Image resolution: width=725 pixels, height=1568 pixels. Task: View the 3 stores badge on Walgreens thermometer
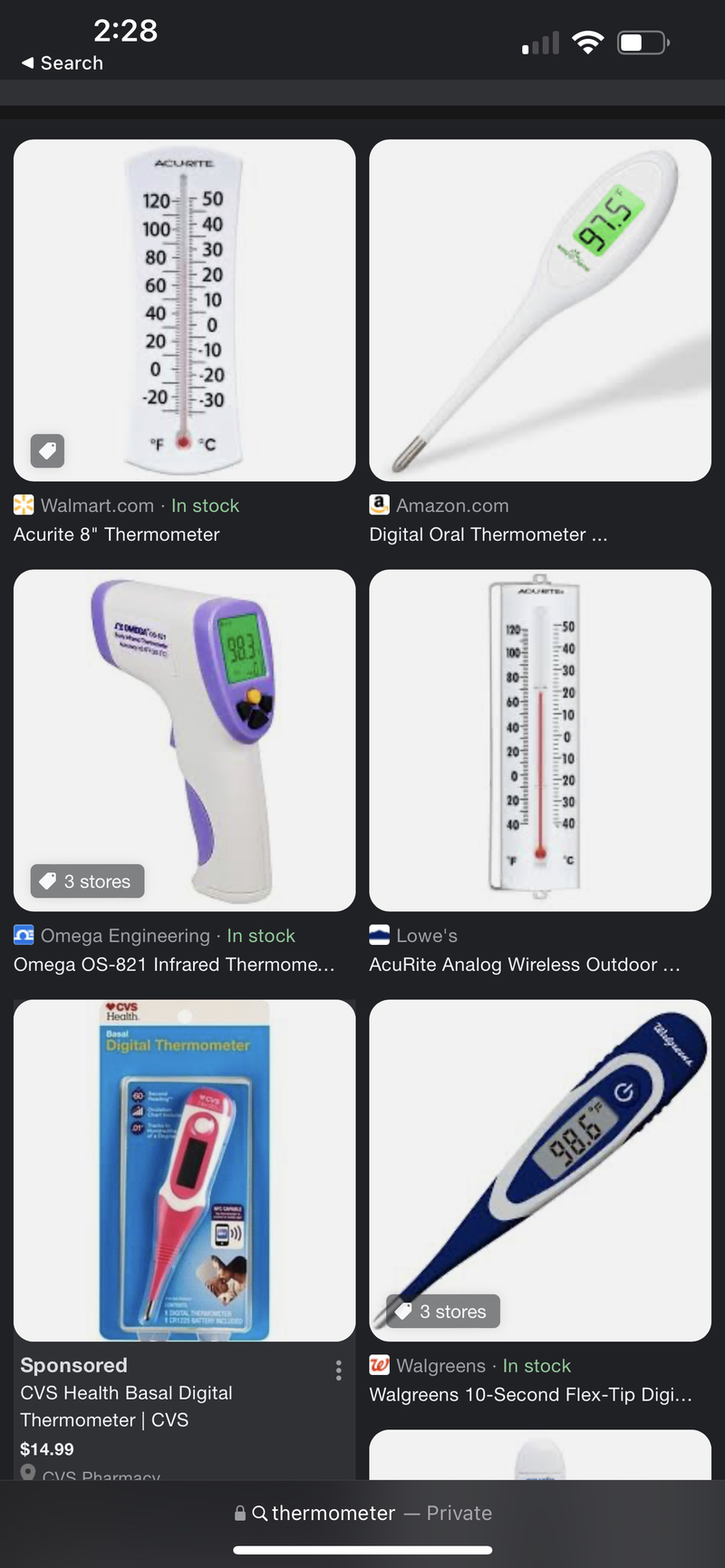(443, 1311)
